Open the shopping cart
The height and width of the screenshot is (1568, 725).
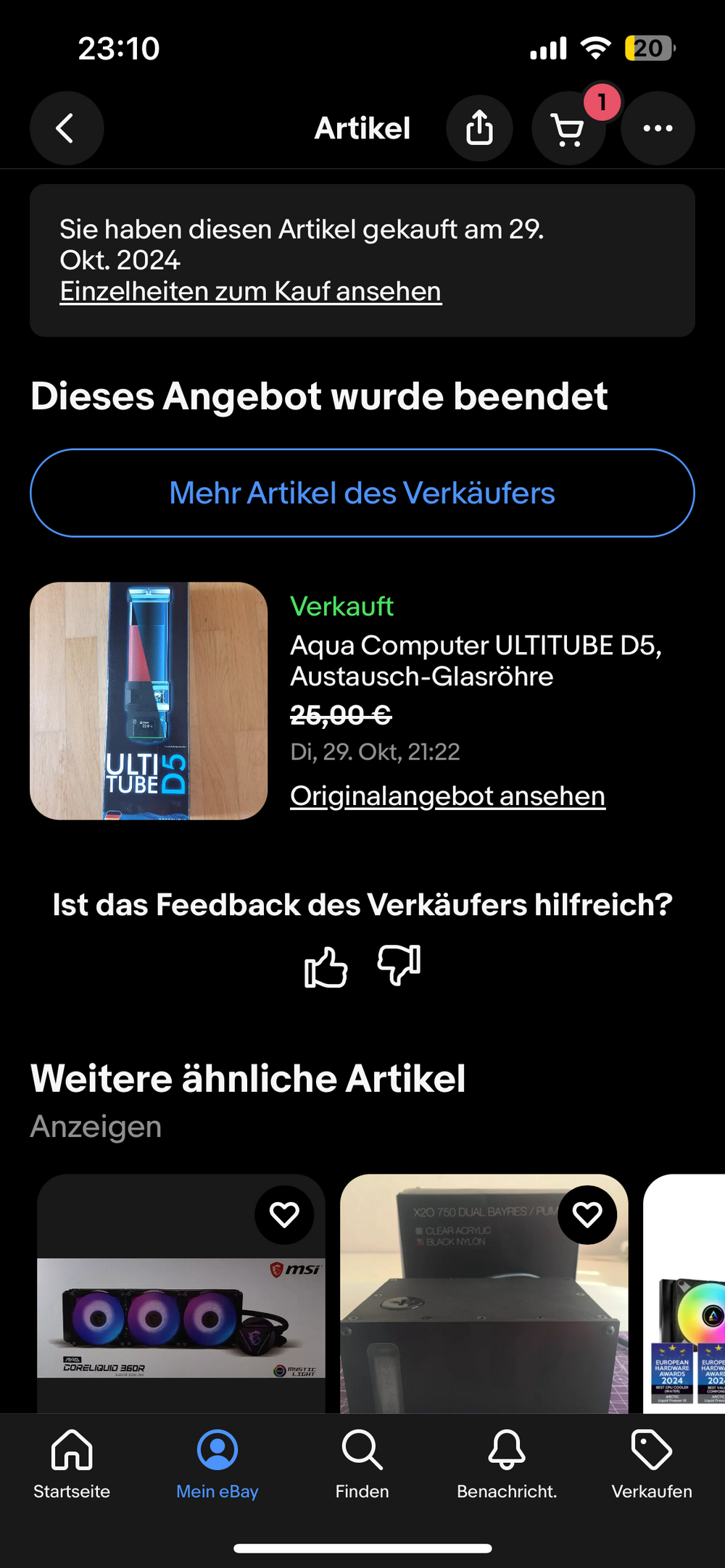tap(568, 130)
